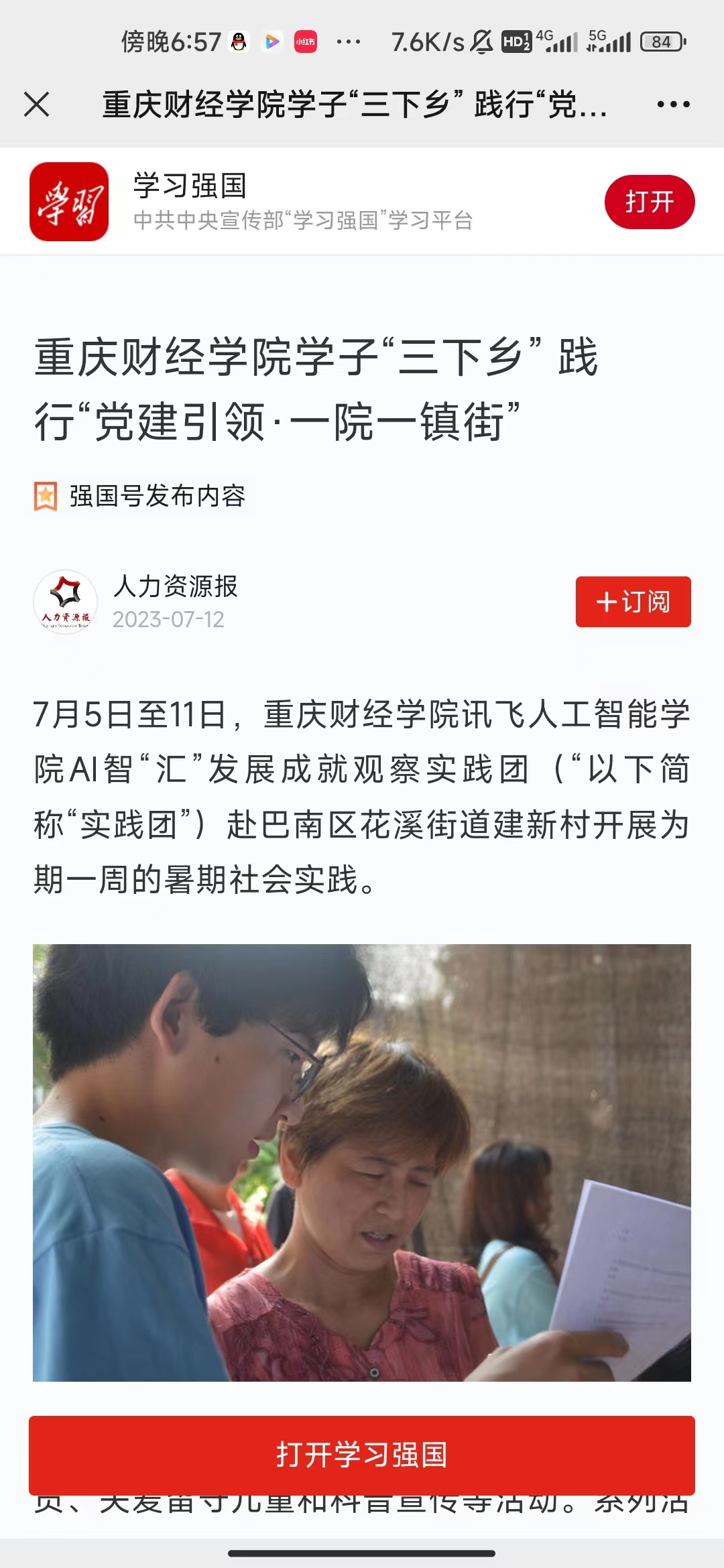Tap the 打开学习强国 button at the bottom

[x=362, y=1455]
